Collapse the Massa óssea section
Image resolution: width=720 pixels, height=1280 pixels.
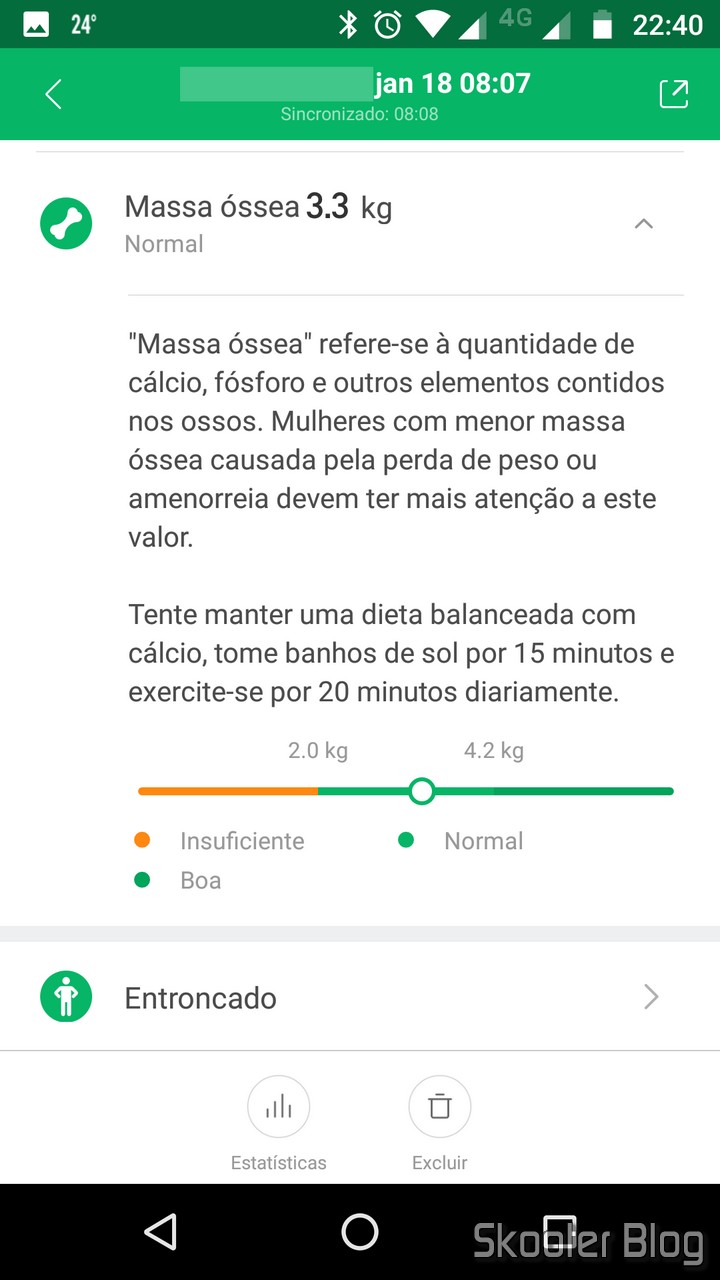(644, 224)
